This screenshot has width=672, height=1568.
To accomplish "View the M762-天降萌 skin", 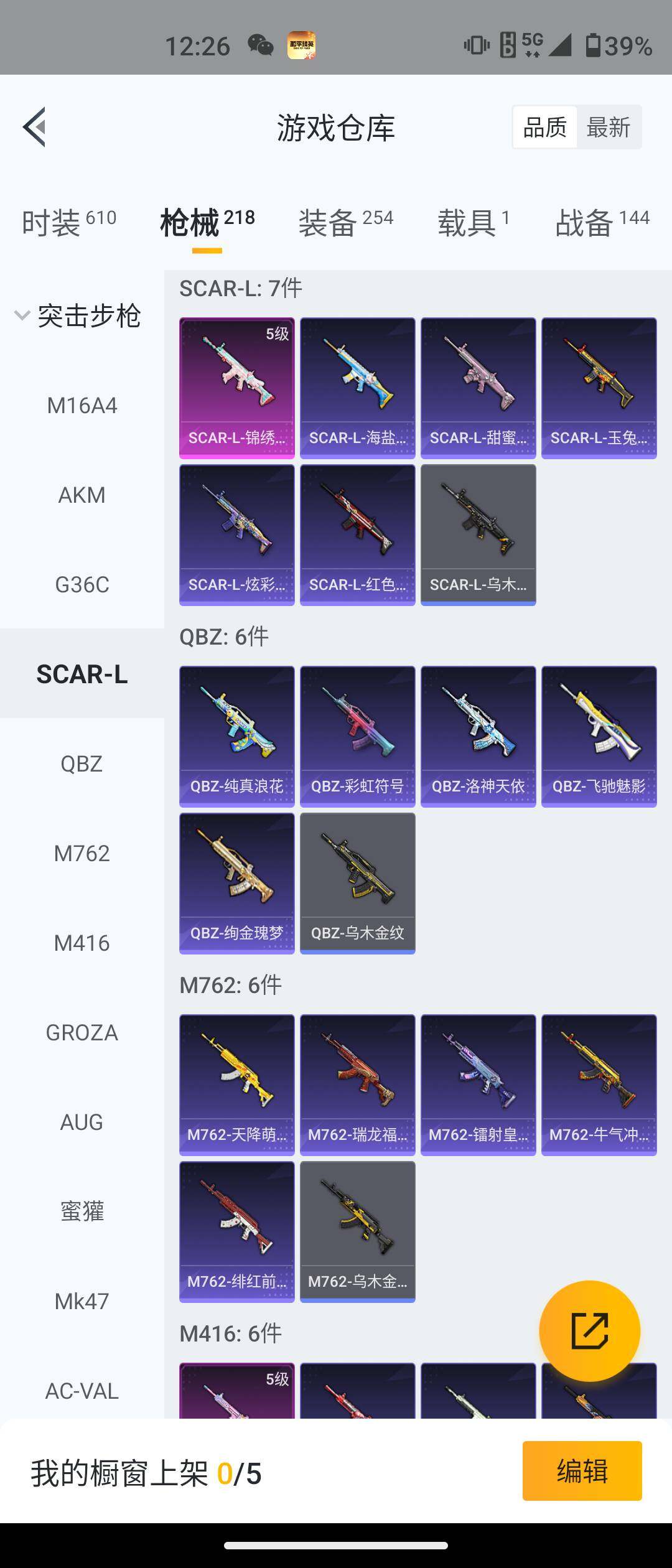I will pyautogui.click(x=237, y=1085).
